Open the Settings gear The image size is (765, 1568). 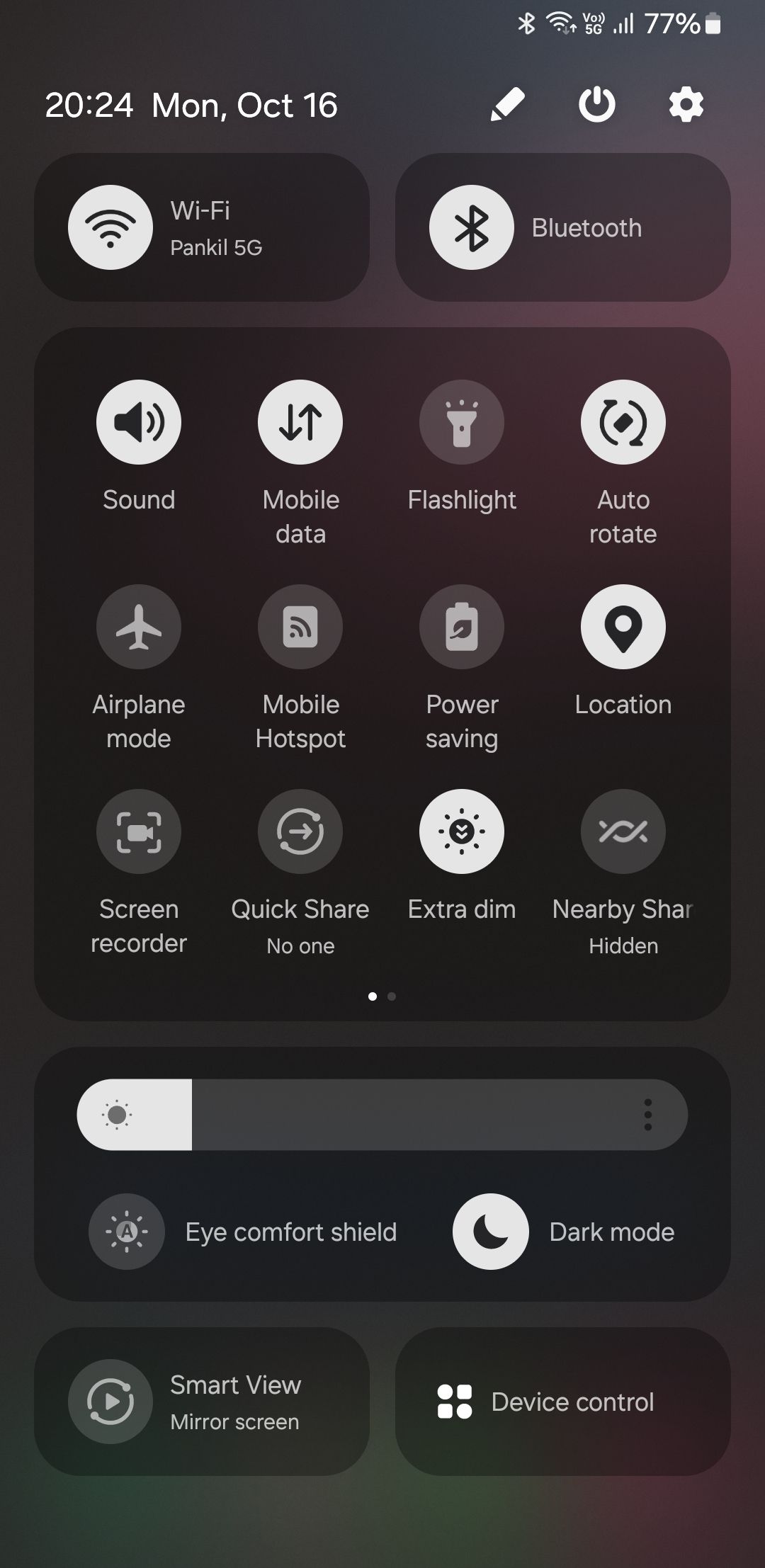click(684, 104)
